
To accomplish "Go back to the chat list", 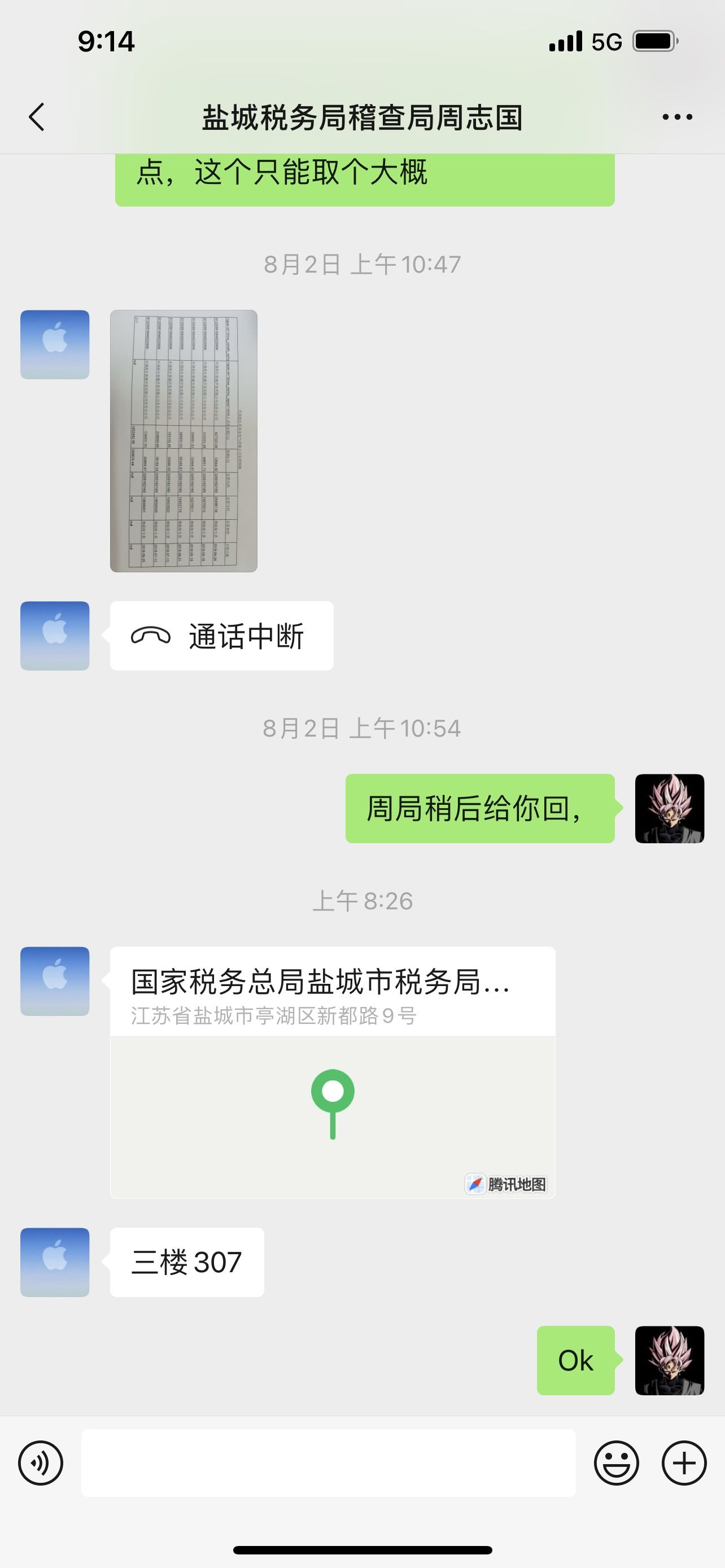I will click(x=37, y=117).
